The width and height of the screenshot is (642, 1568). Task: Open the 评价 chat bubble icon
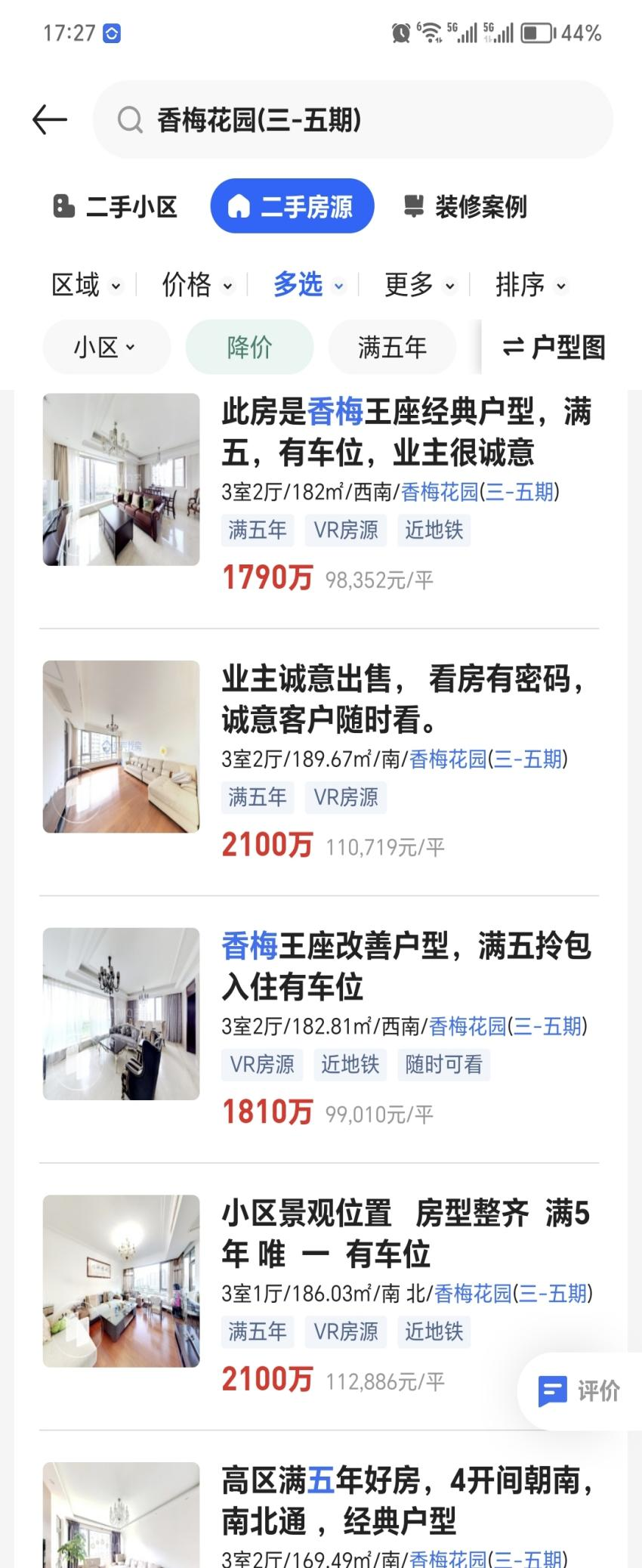(554, 1390)
